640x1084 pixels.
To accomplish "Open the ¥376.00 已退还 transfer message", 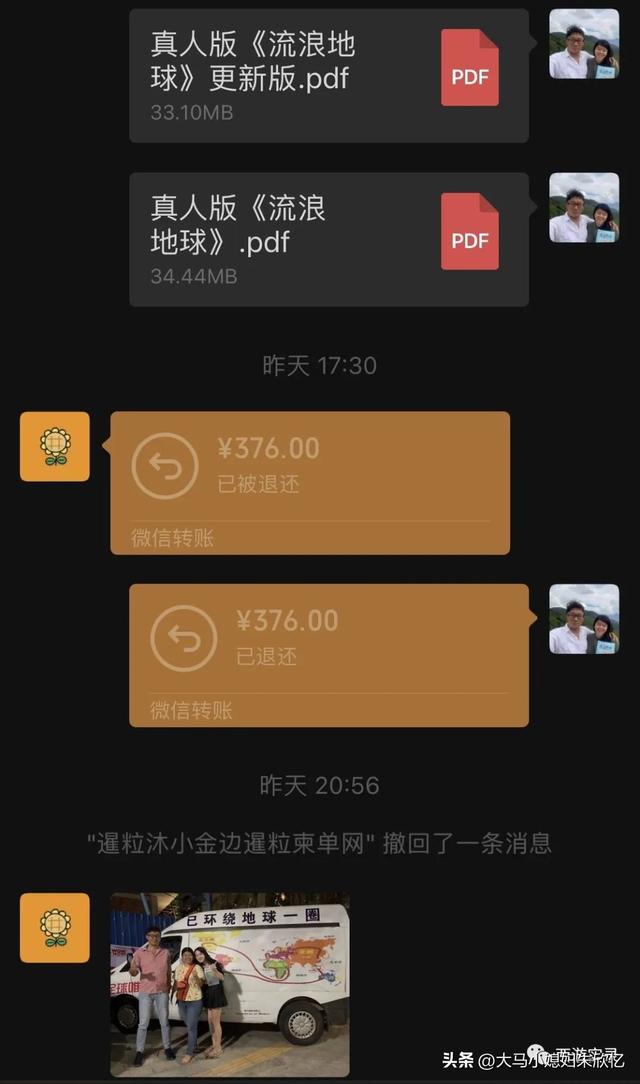I will pyautogui.click(x=328, y=655).
